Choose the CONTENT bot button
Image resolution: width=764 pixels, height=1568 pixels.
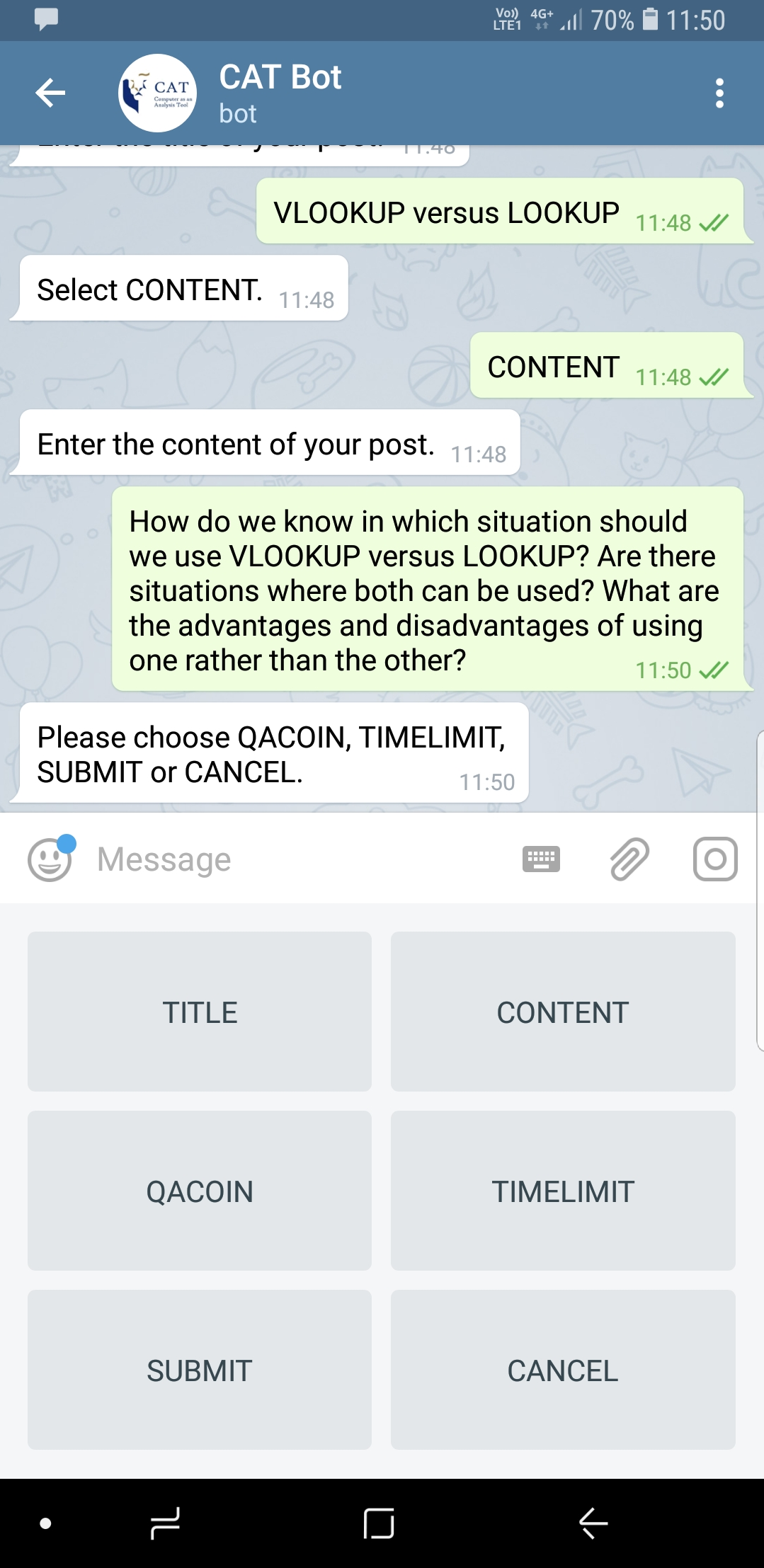(563, 1012)
